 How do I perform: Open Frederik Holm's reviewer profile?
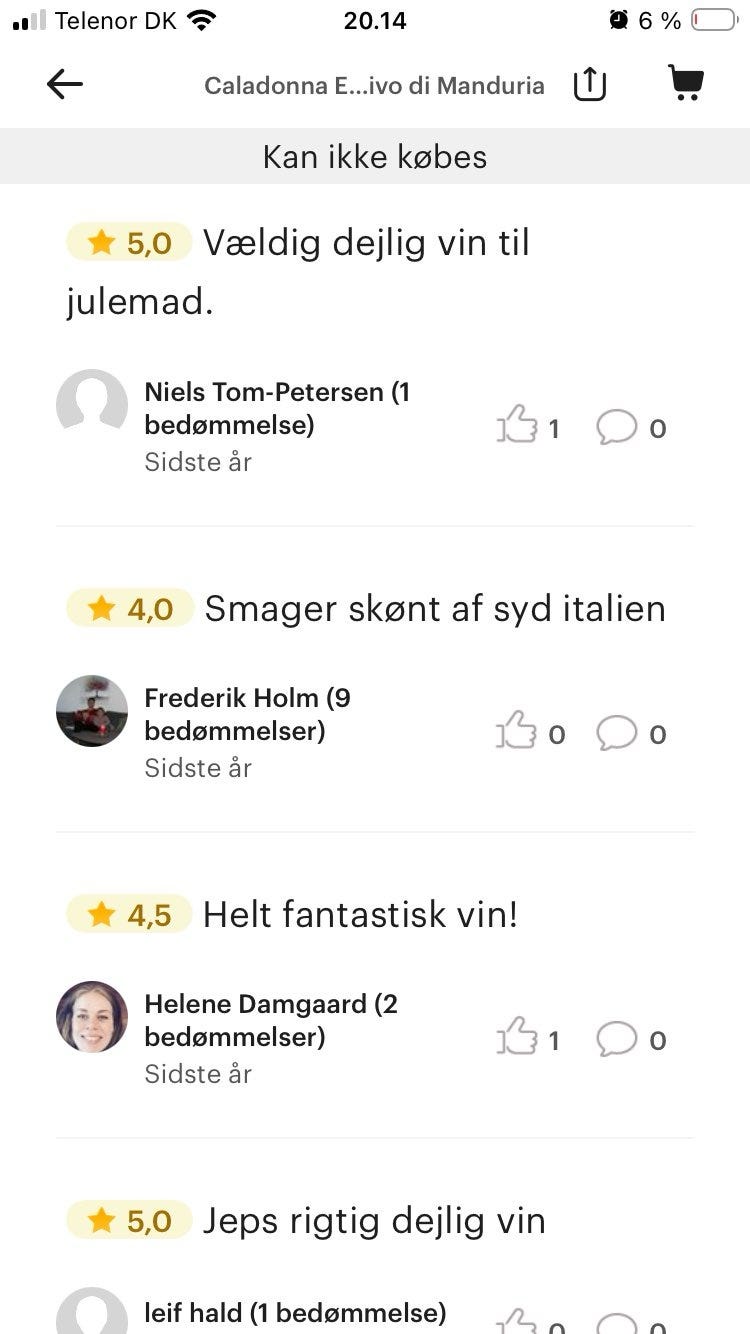coord(247,714)
